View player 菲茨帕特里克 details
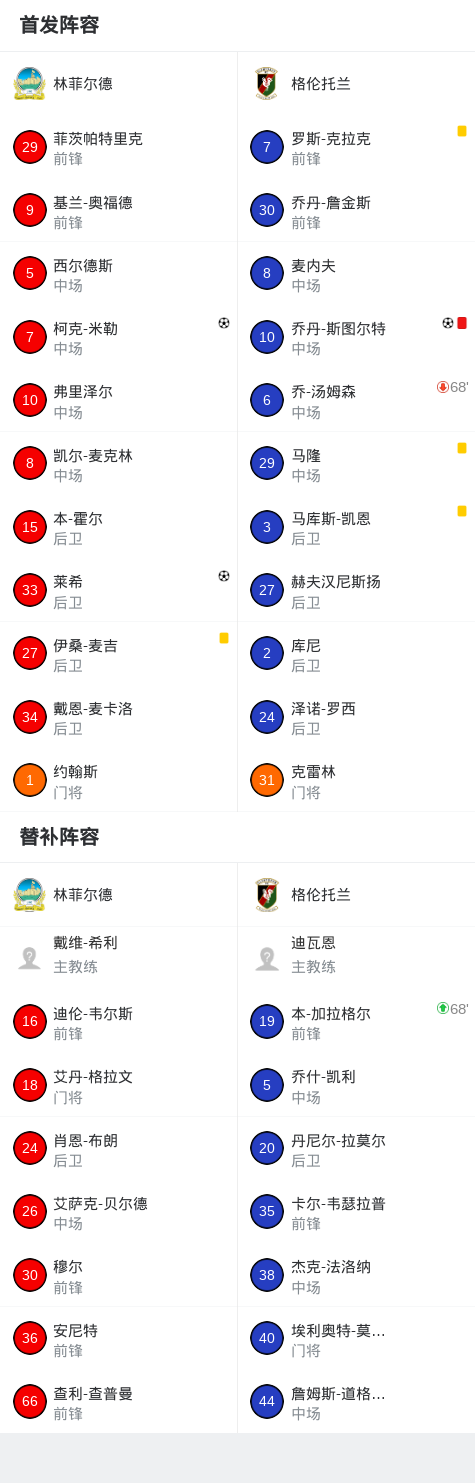Viewport: 475px width, 1483px height. pyautogui.click(x=118, y=147)
